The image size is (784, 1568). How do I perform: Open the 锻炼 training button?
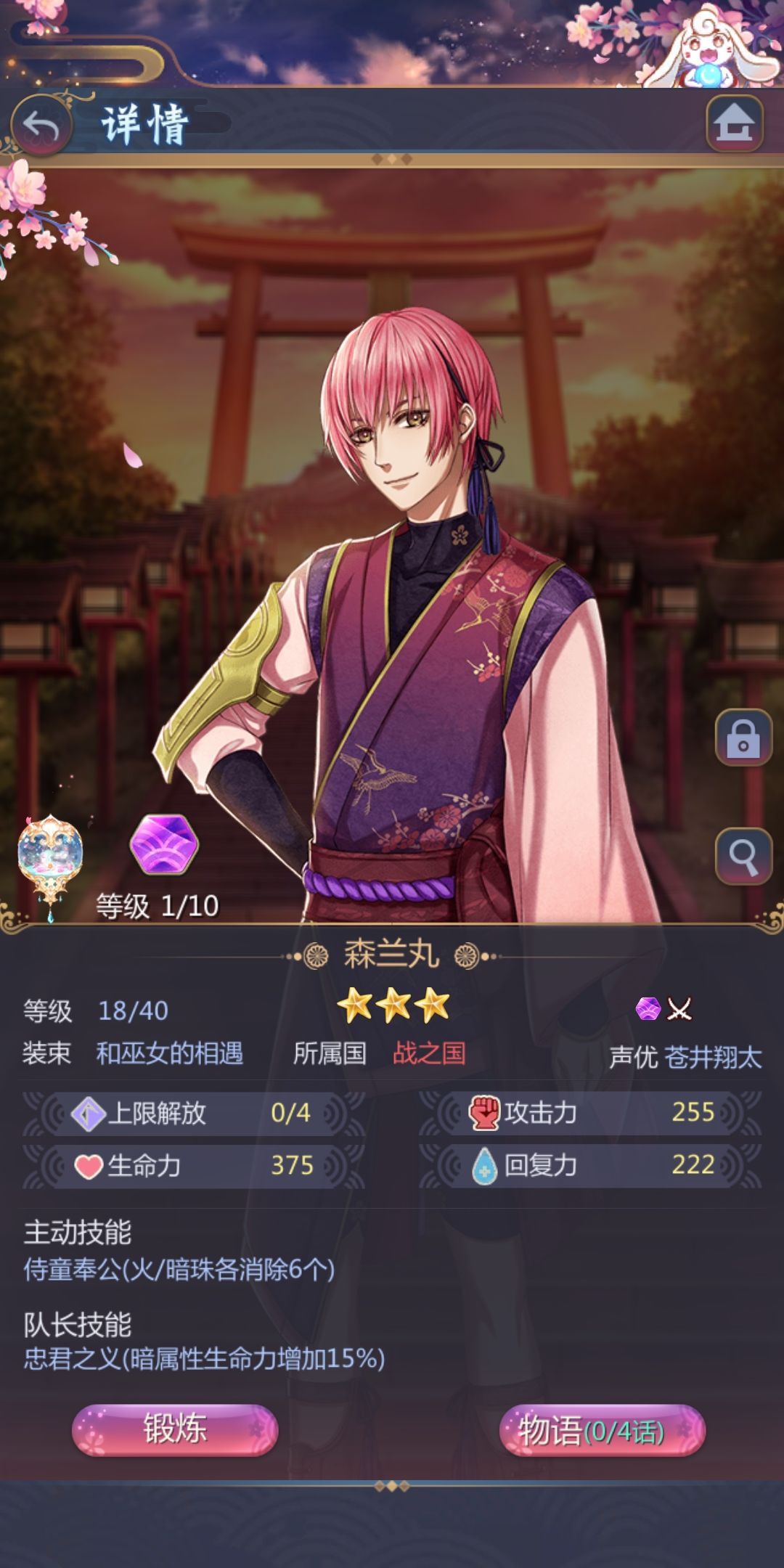(x=175, y=1429)
